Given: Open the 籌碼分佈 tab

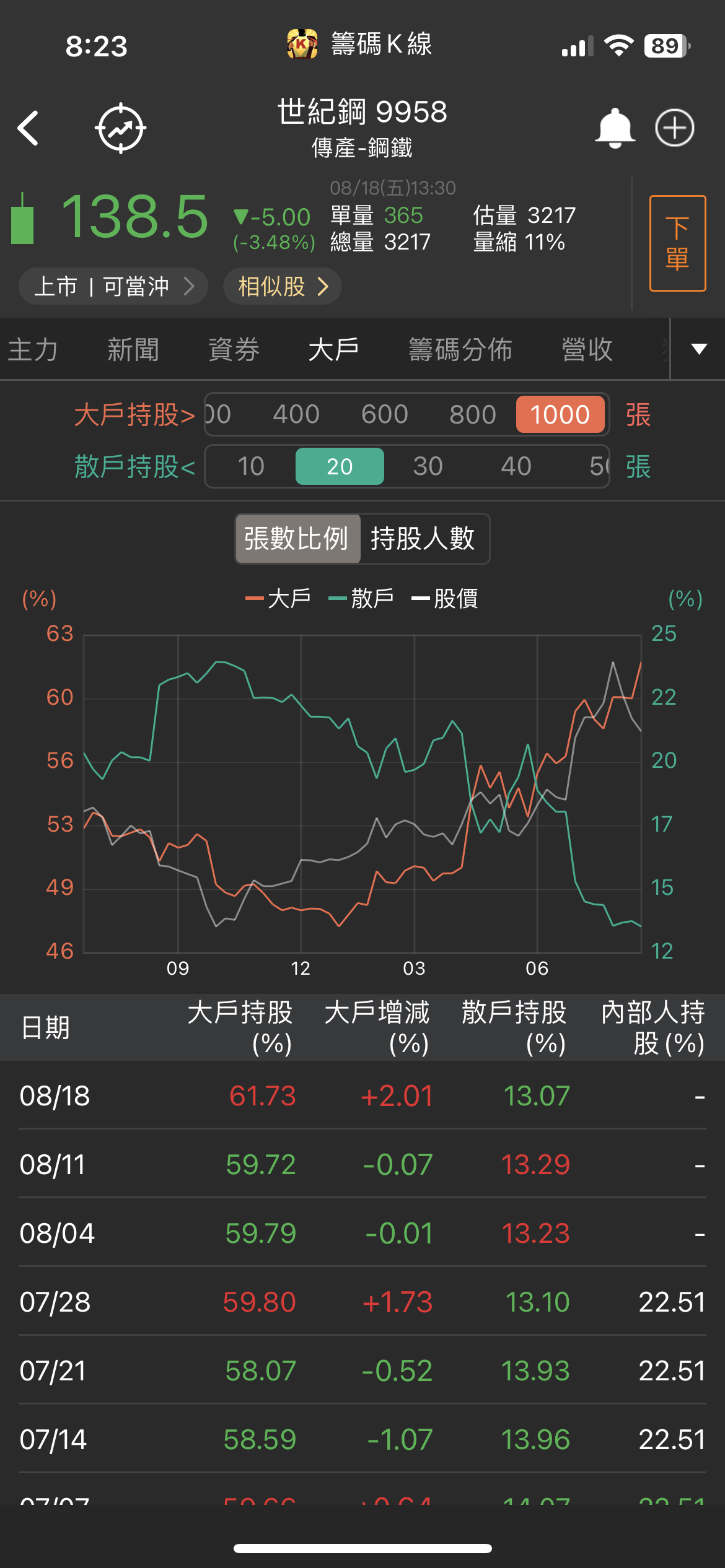Looking at the screenshot, I should [x=460, y=349].
